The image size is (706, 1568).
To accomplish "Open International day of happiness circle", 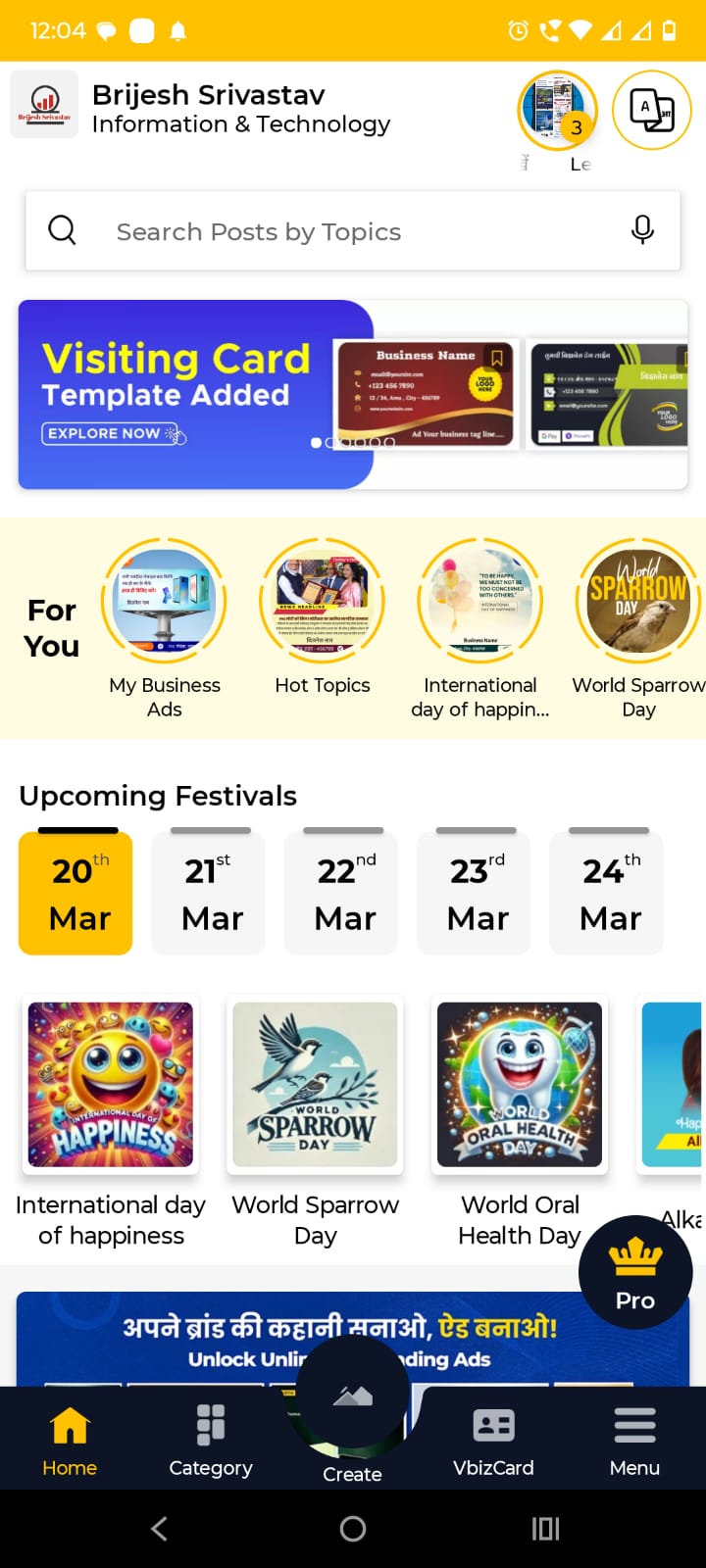I will click(x=480, y=601).
